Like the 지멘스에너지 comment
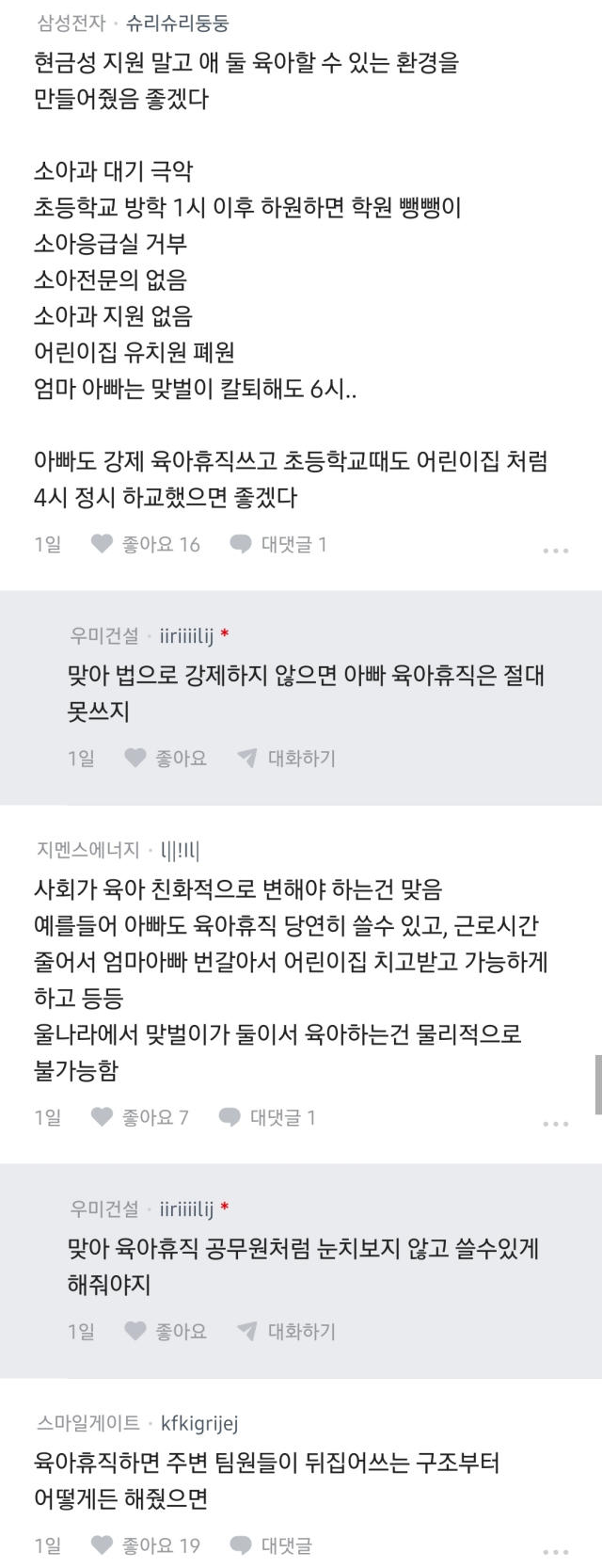The image size is (602, 1568). tap(139, 1117)
